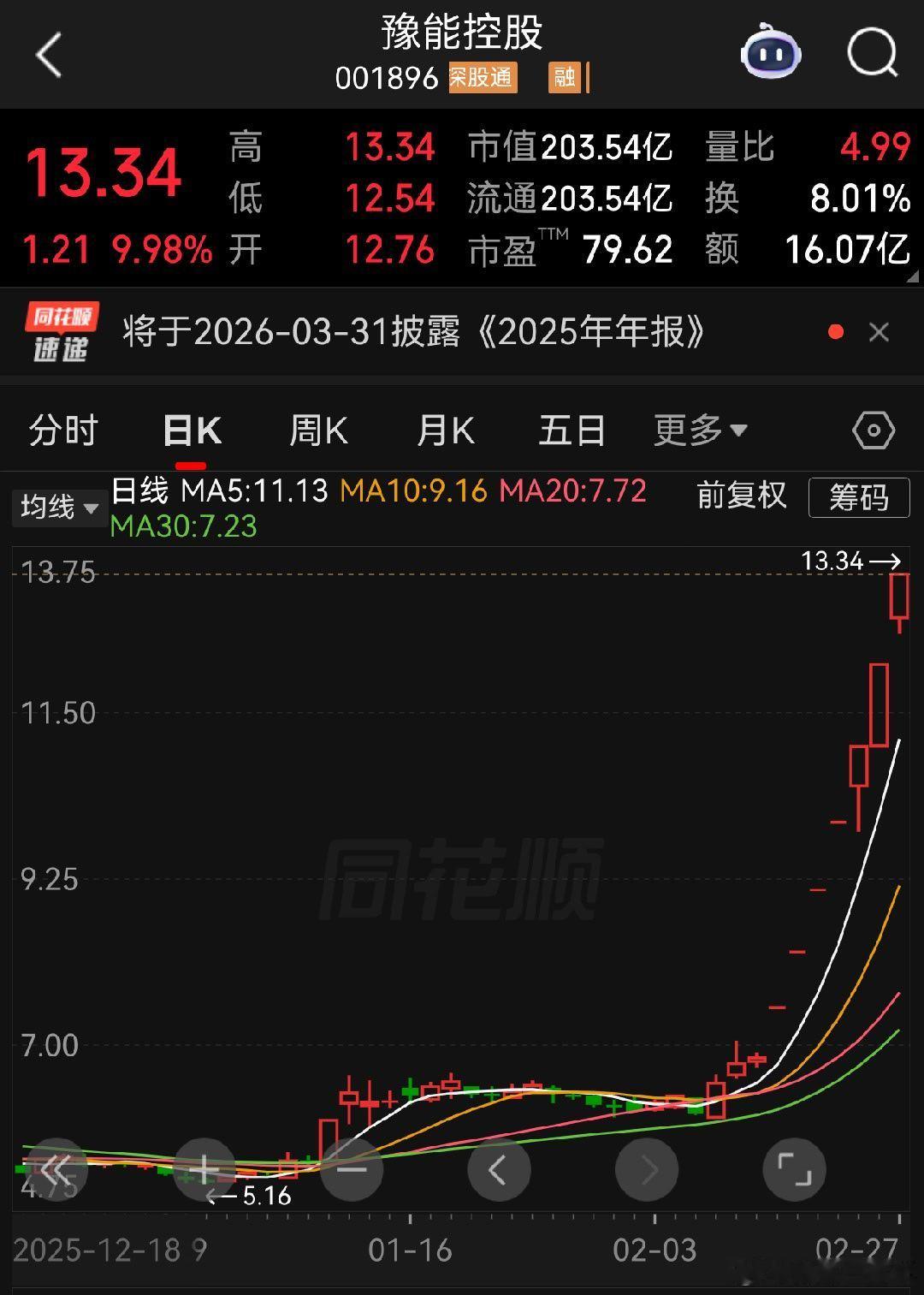Enable the 筹码 chip distribution overlay
Viewport: 924px width, 1295px height.
(x=859, y=496)
